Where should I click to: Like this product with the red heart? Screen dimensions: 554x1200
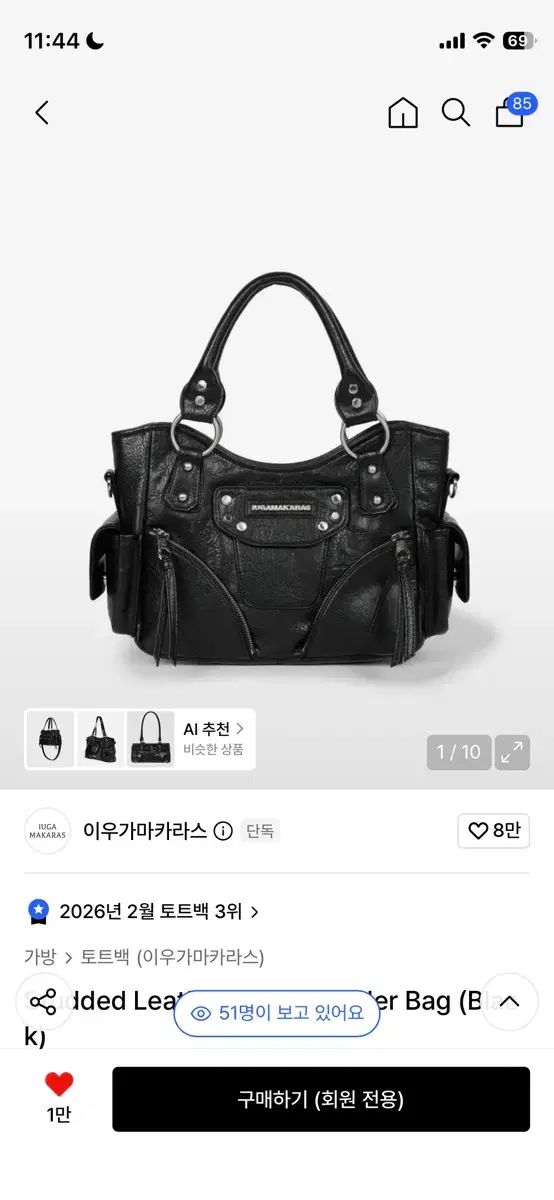(59, 1085)
